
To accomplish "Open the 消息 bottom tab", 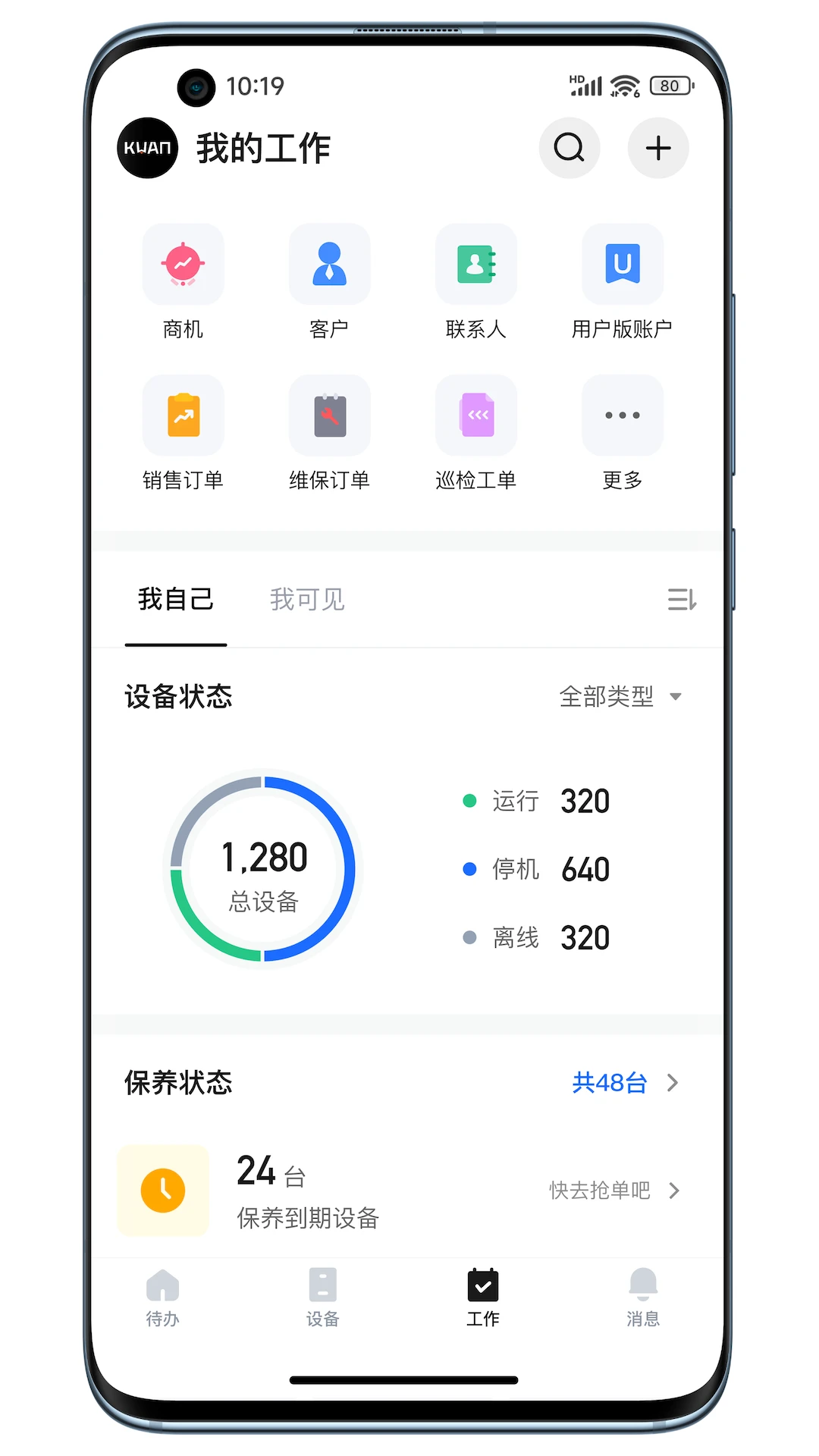I will (x=642, y=1297).
